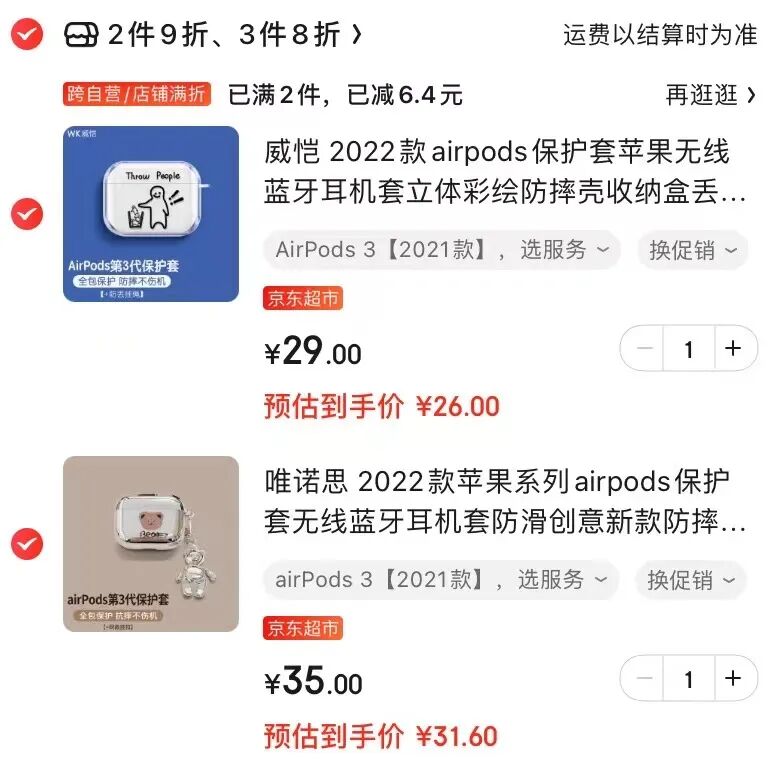Deselect the 威恺 airpods case checkbox

pos(27,214)
